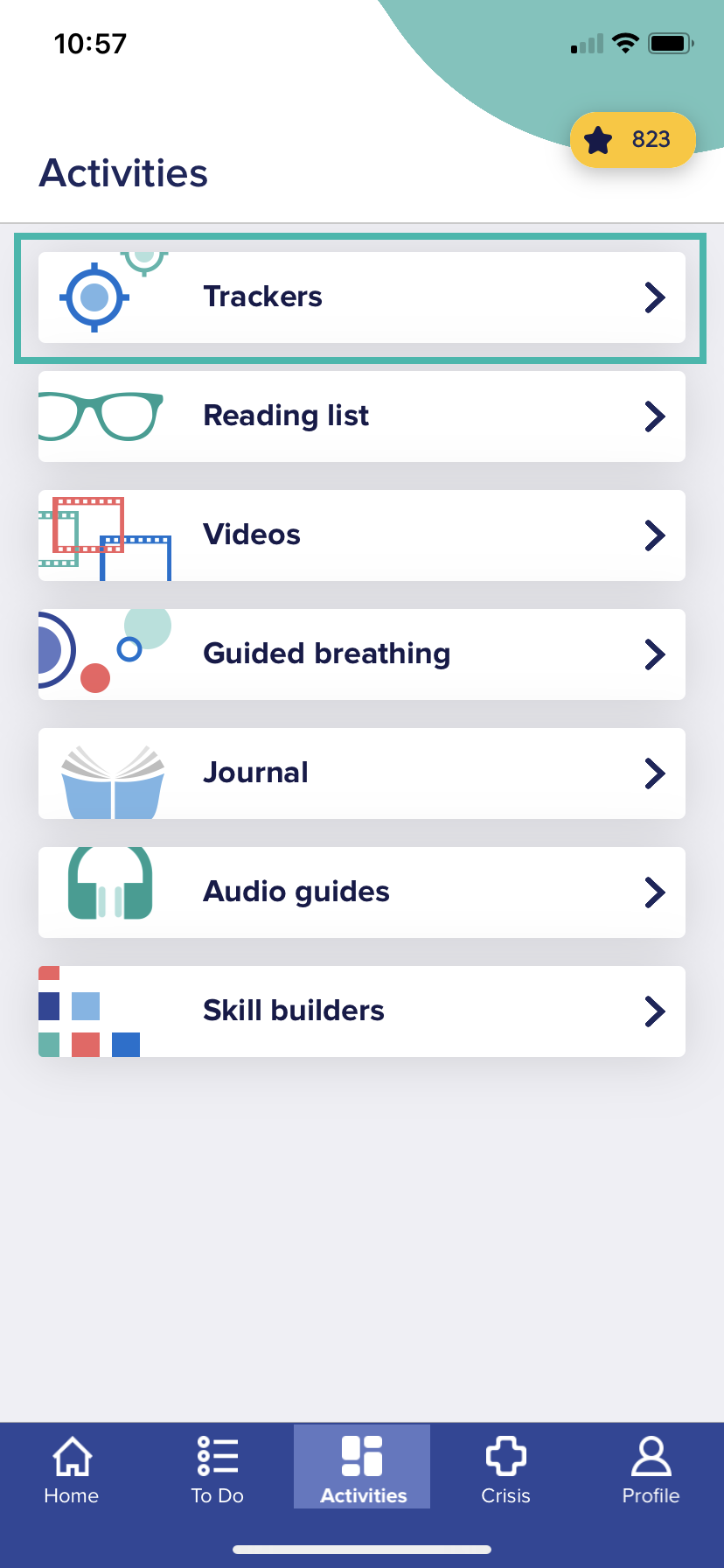The height and width of the screenshot is (1568, 724).
Task: Tap the 823 star points badge
Action: click(x=633, y=140)
